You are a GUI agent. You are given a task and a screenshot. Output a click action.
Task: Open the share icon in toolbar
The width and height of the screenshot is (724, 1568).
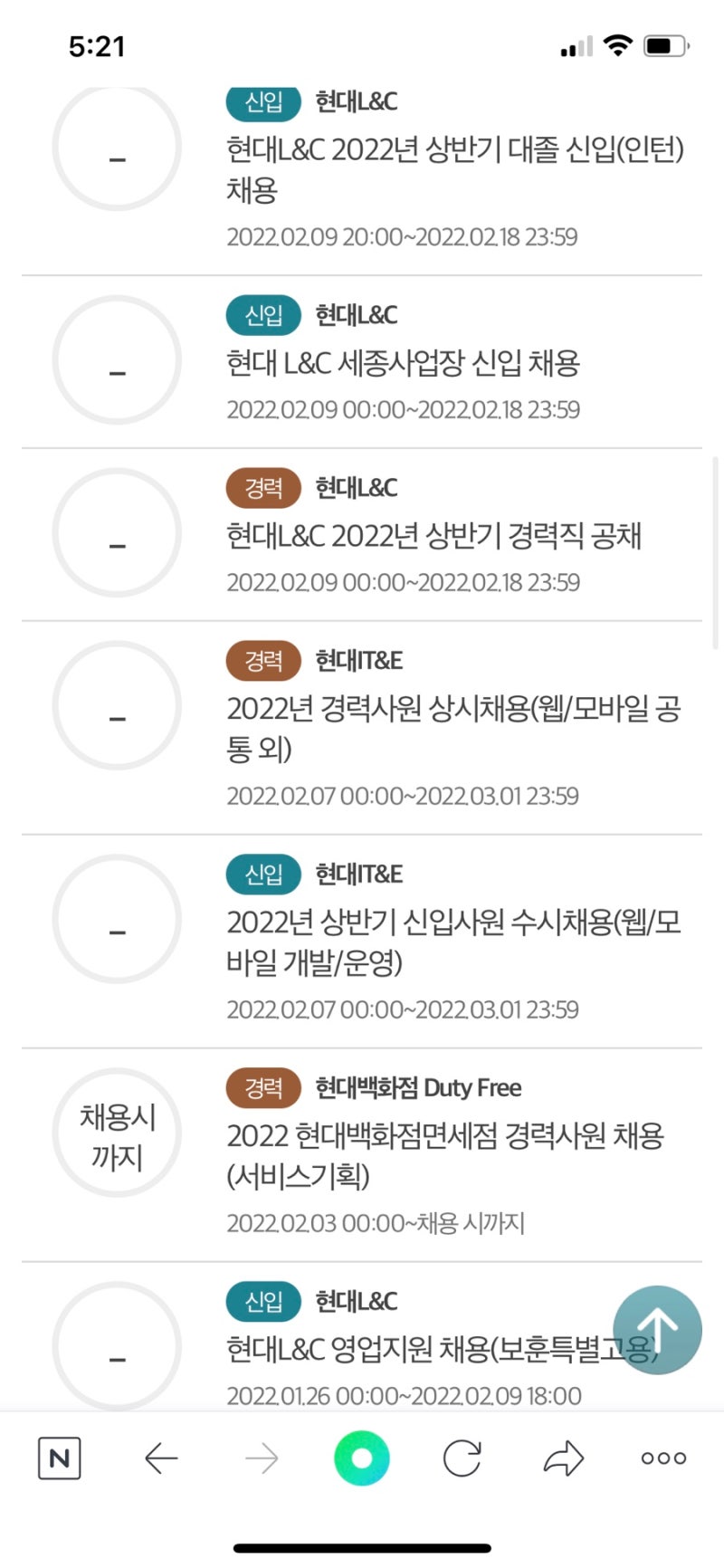562,1458
